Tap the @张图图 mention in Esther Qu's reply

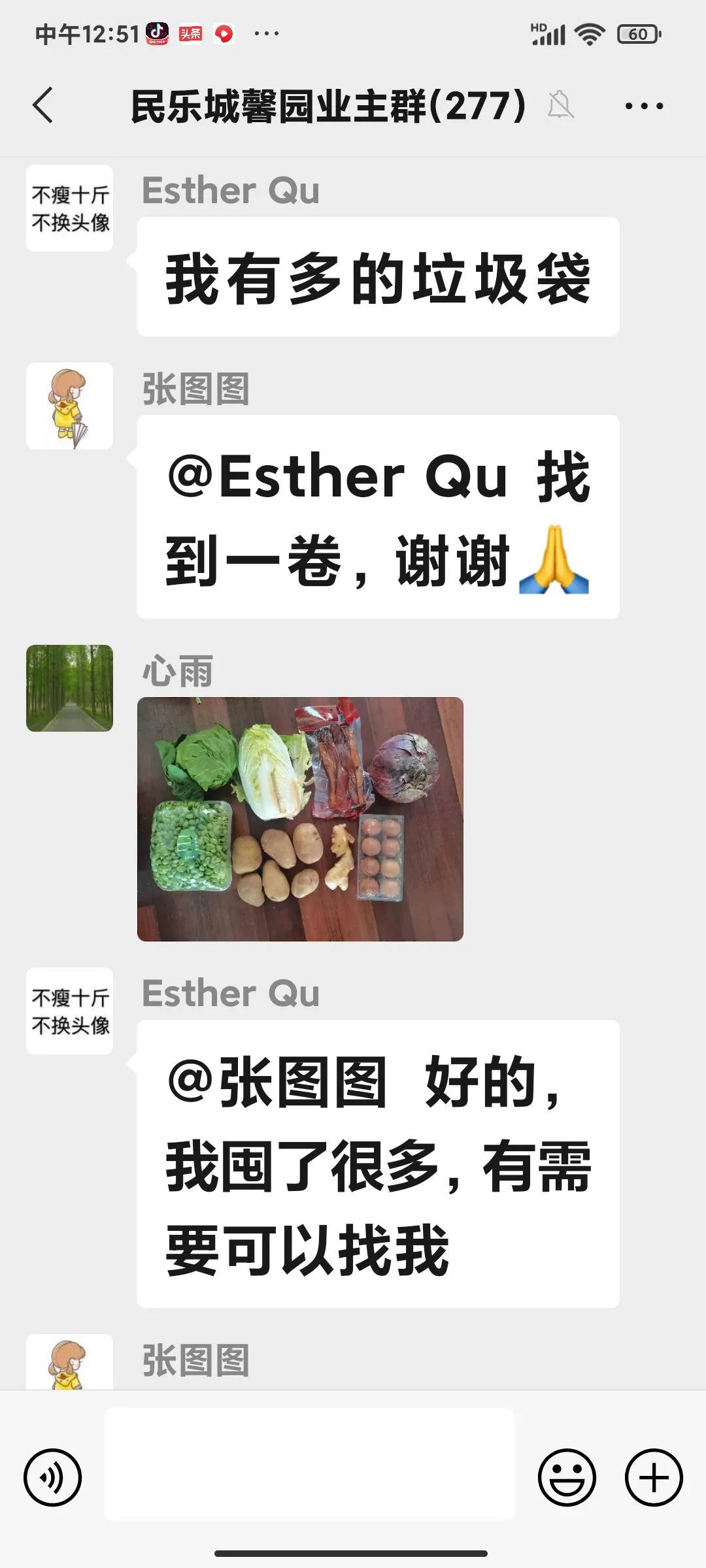click(277, 1083)
